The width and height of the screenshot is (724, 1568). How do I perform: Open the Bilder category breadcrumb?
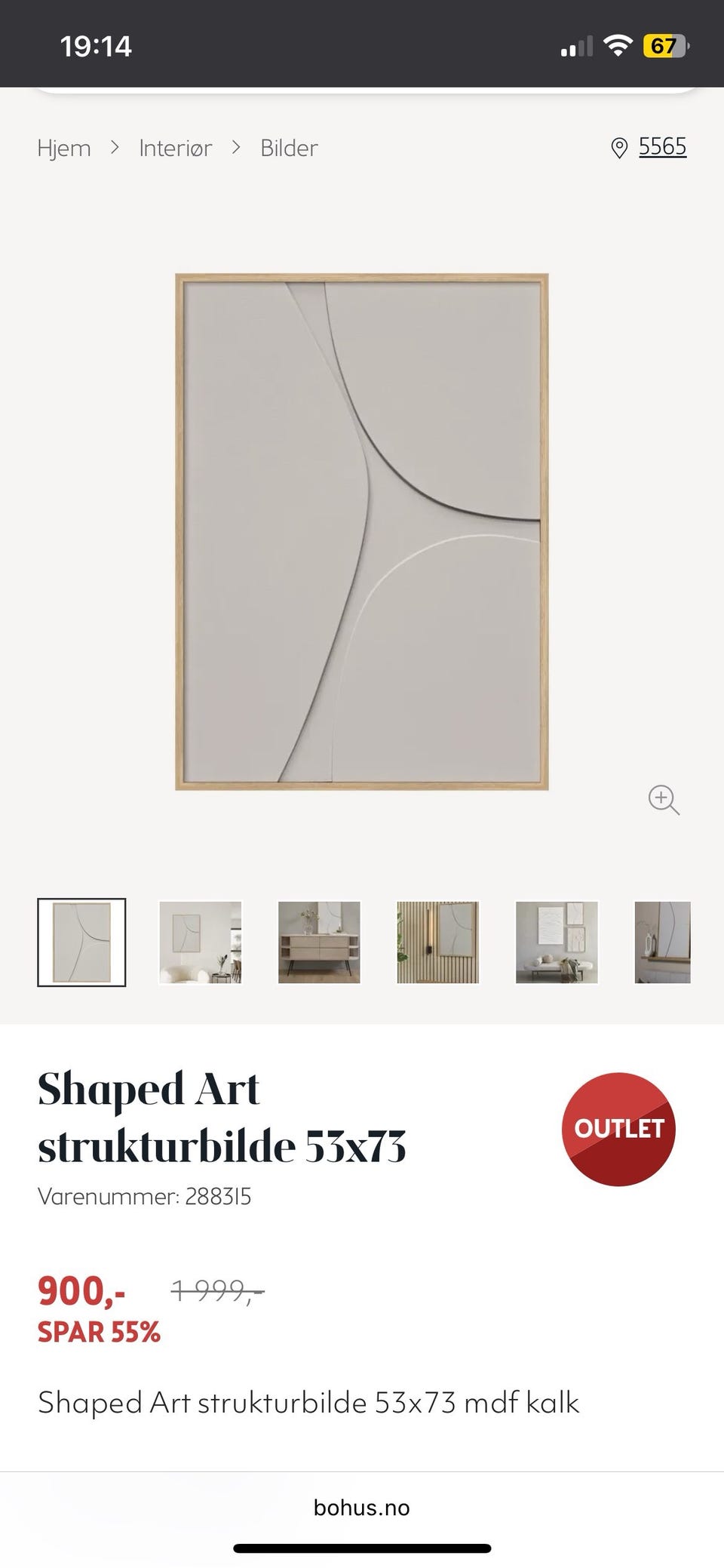pyautogui.click(x=288, y=148)
